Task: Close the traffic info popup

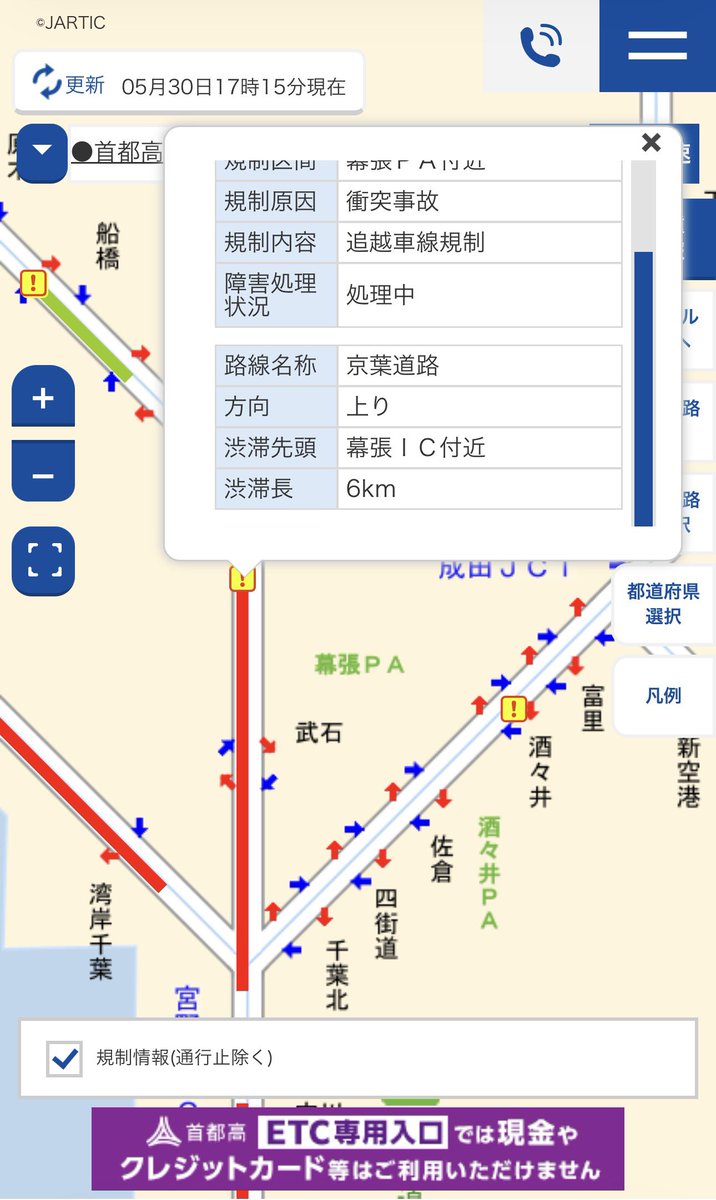Action: point(651,143)
